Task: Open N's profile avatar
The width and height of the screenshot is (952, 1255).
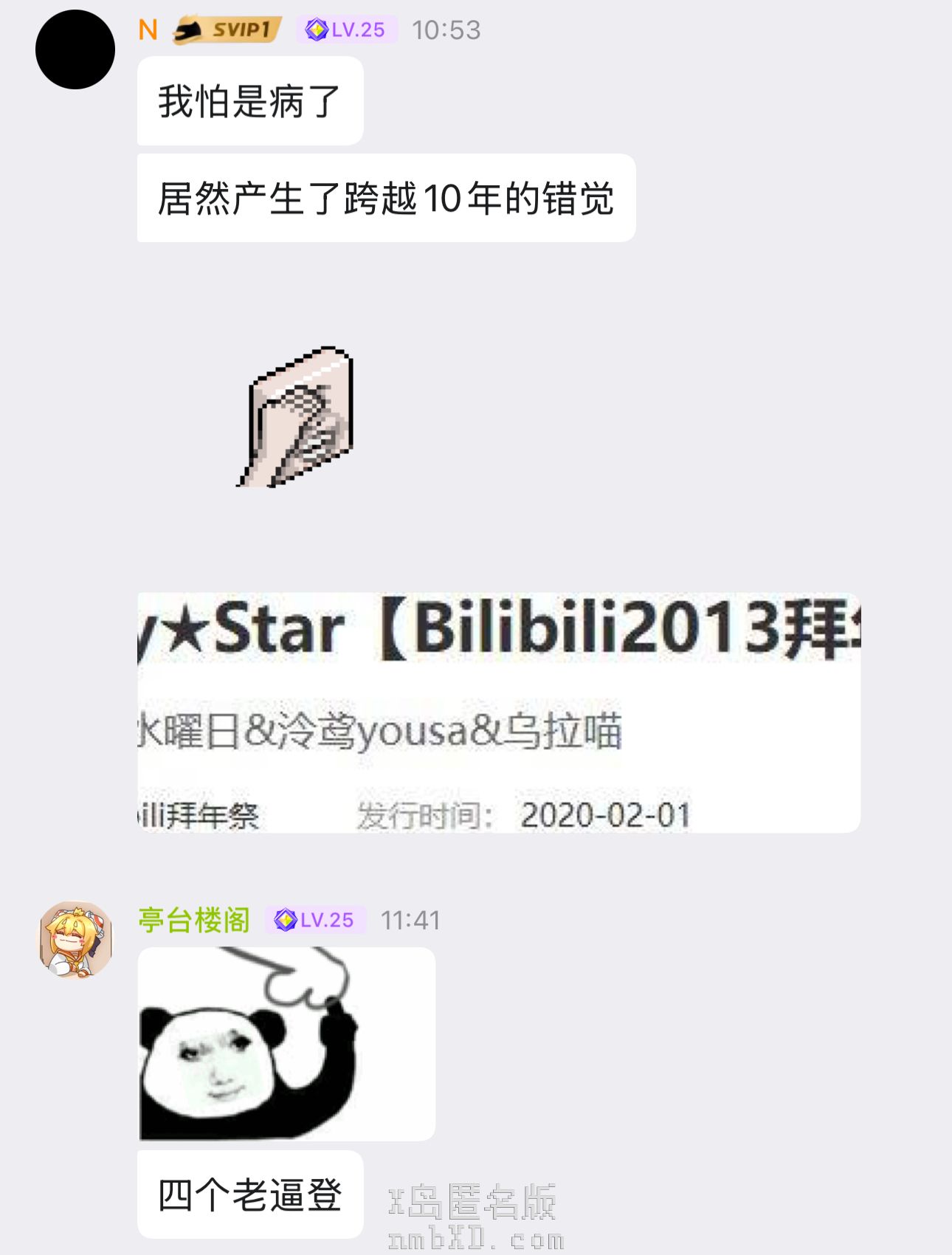Action: [x=75, y=49]
